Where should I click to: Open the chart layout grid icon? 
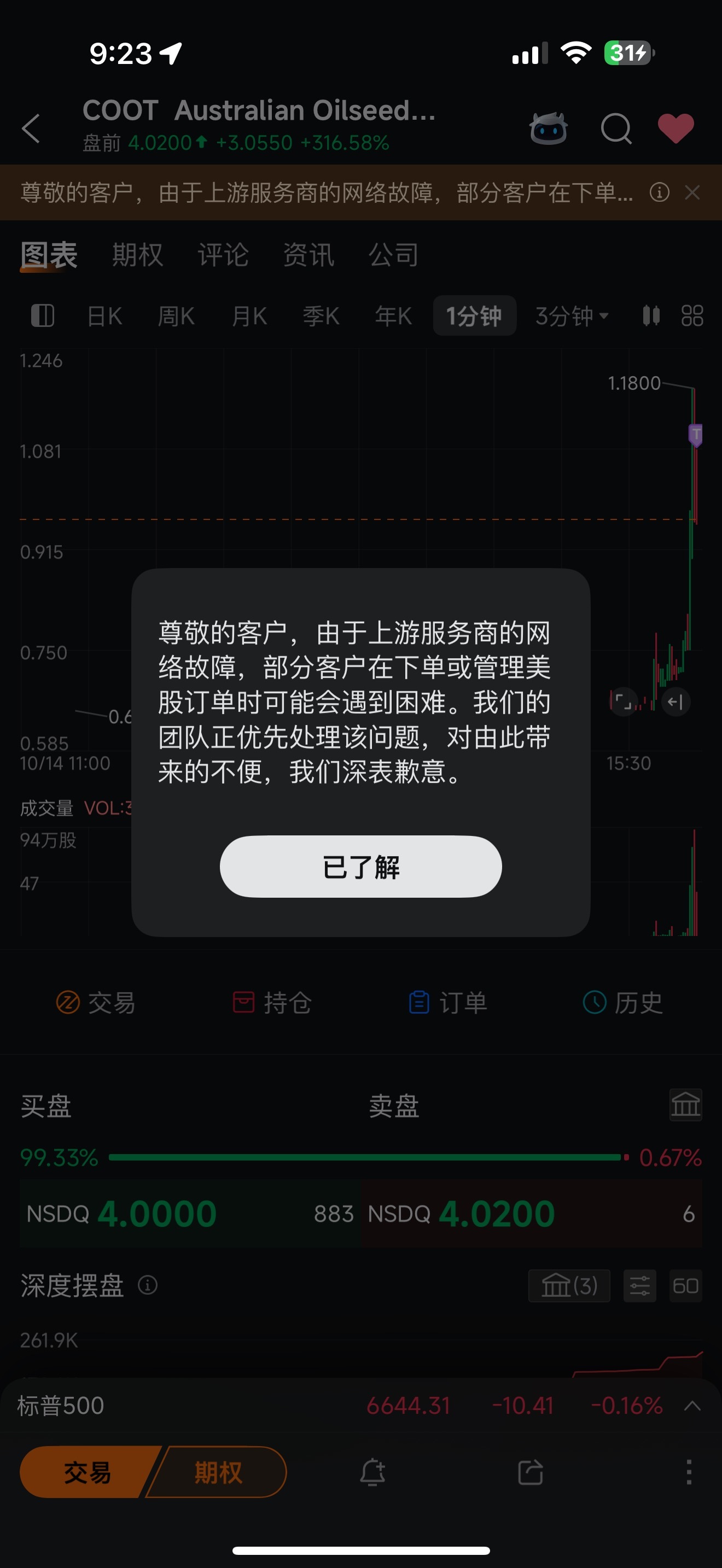click(x=691, y=316)
